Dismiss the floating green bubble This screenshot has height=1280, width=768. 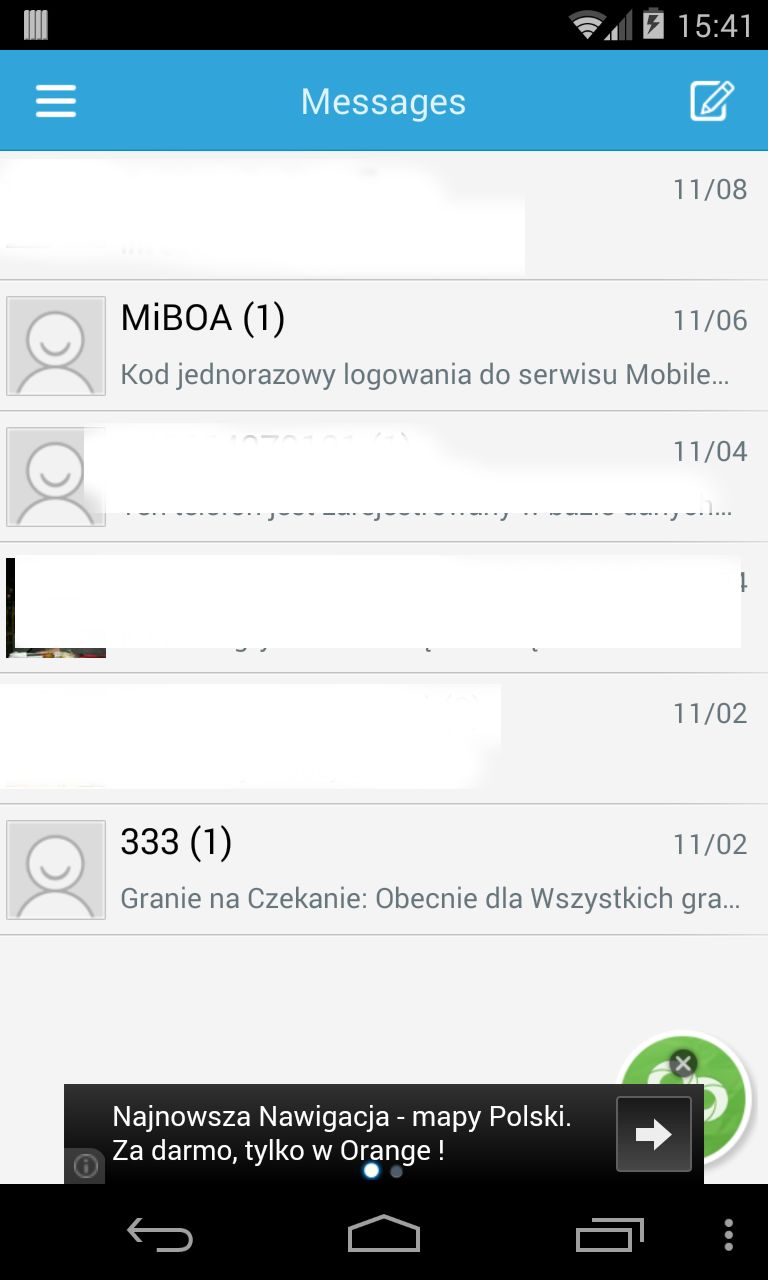pos(683,1064)
